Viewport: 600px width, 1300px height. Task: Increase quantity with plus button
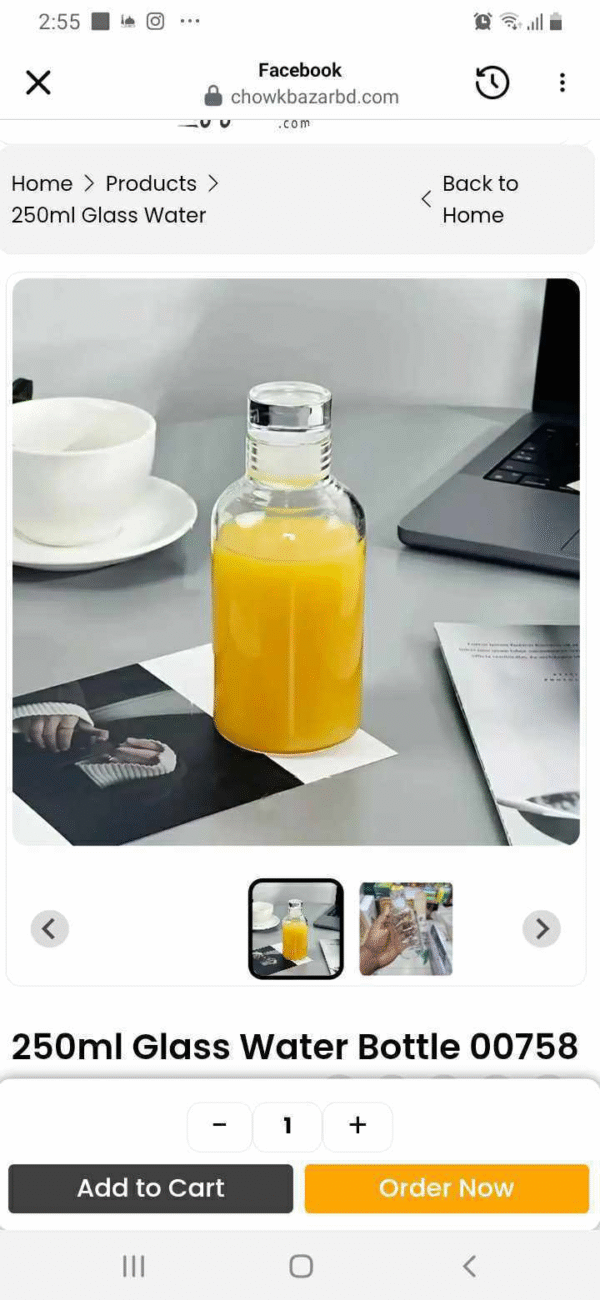[357, 1126]
